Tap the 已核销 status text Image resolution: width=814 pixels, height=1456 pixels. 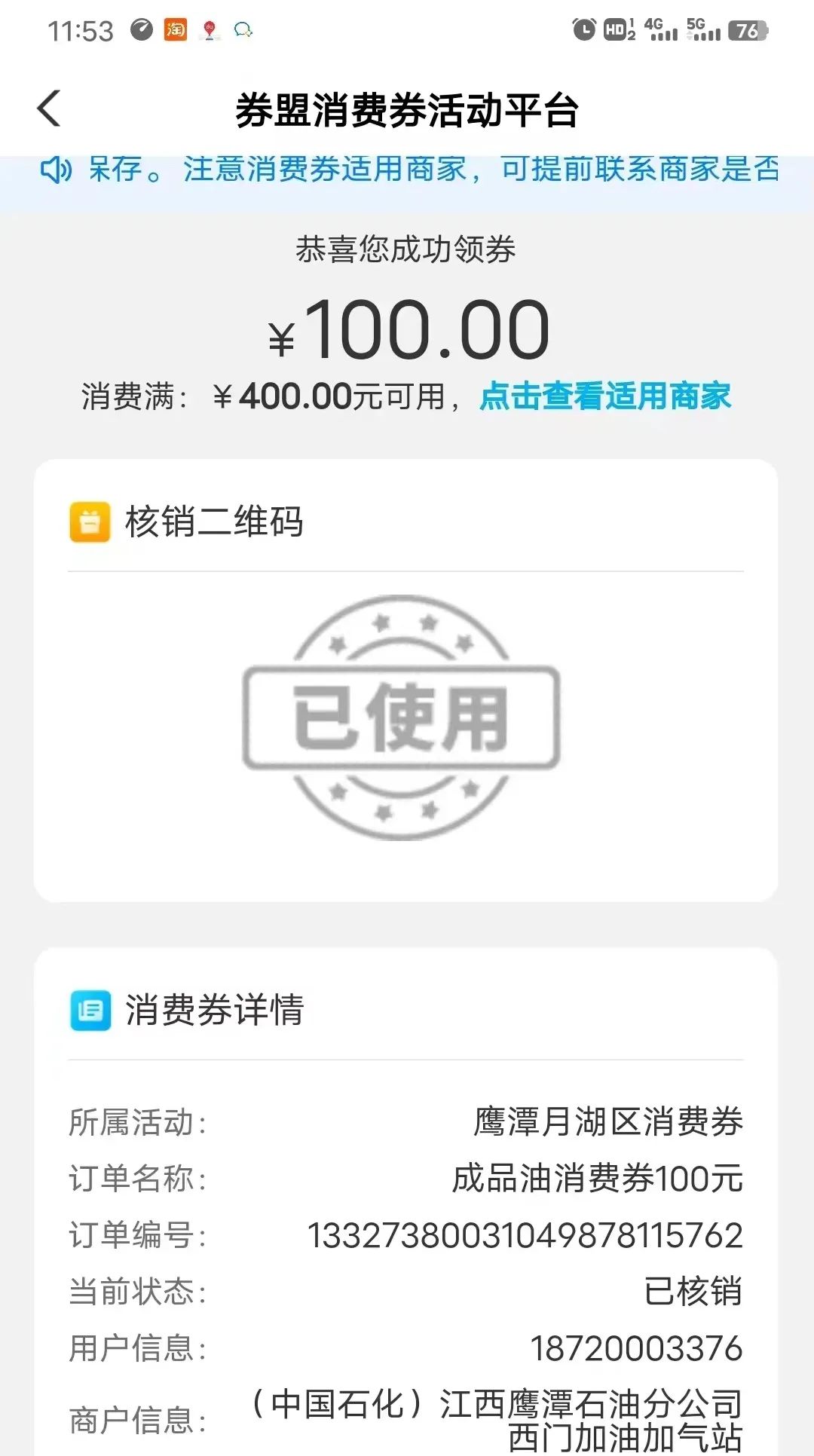click(x=694, y=1292)
